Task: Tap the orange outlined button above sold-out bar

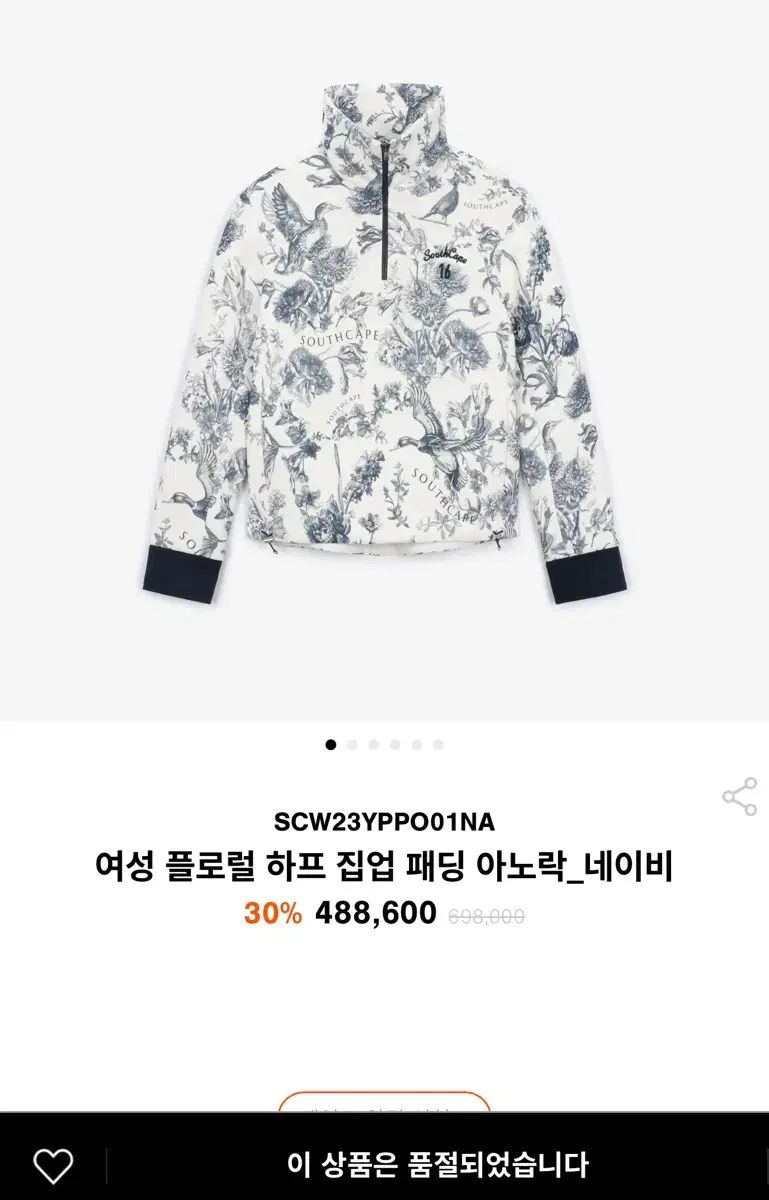Action: tap(384, 1103)
